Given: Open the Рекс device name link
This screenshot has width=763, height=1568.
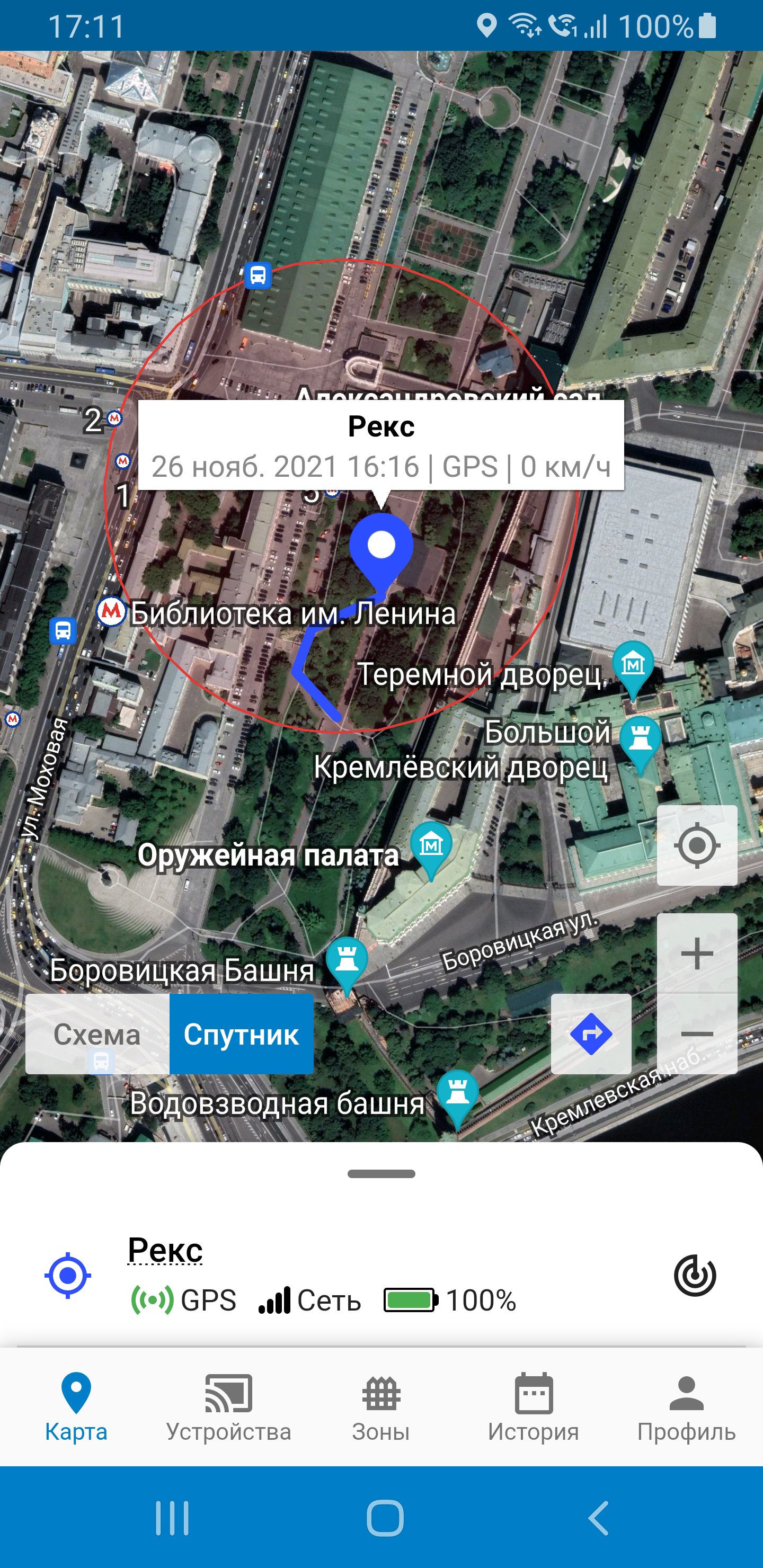Looking at the screenshot, I should [x=165, y=1250].
